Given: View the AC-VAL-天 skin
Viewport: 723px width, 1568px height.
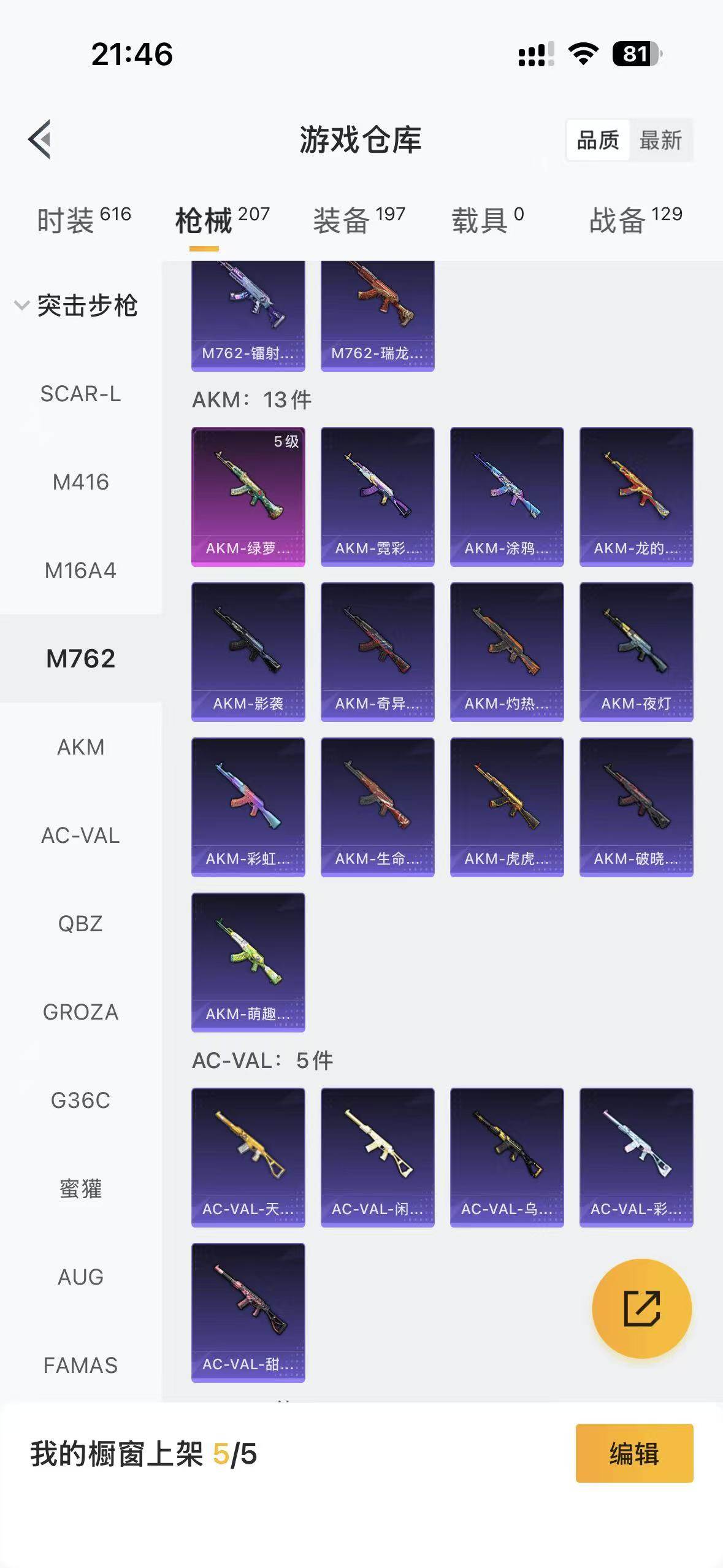Looking at the screenshot, I should coord(248,1157).
